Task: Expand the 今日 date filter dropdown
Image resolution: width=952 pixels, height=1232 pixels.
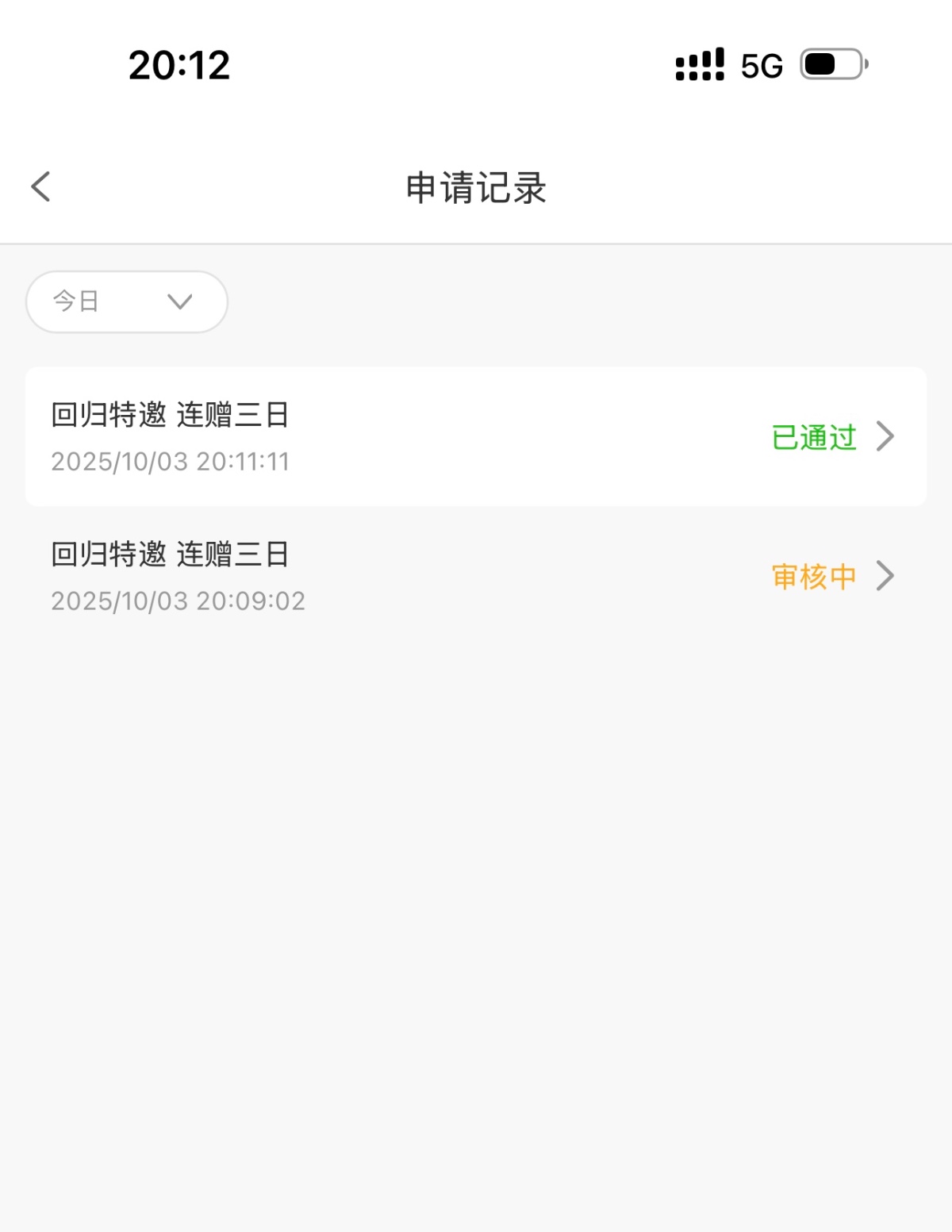Action: tap(127, 301)
